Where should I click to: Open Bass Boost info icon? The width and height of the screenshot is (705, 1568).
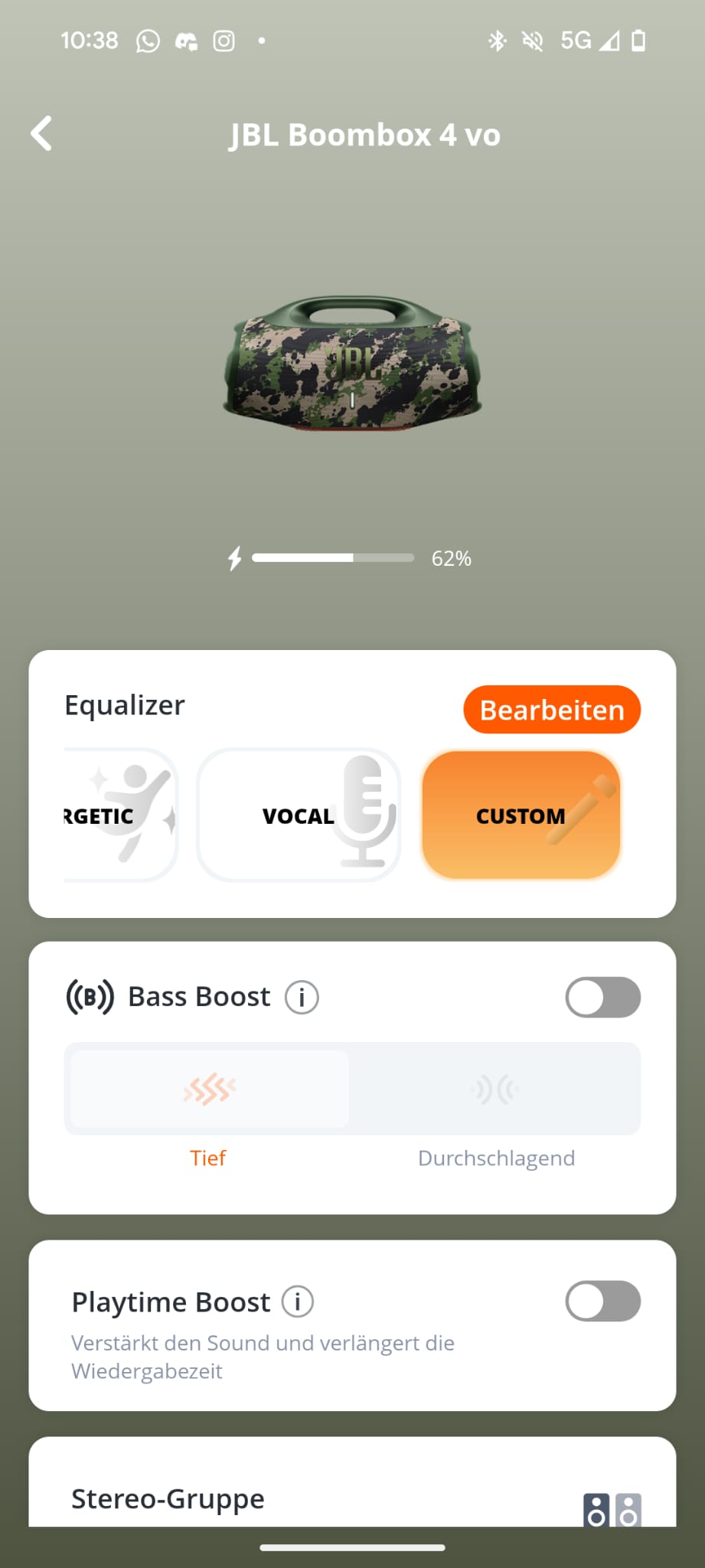302,998
